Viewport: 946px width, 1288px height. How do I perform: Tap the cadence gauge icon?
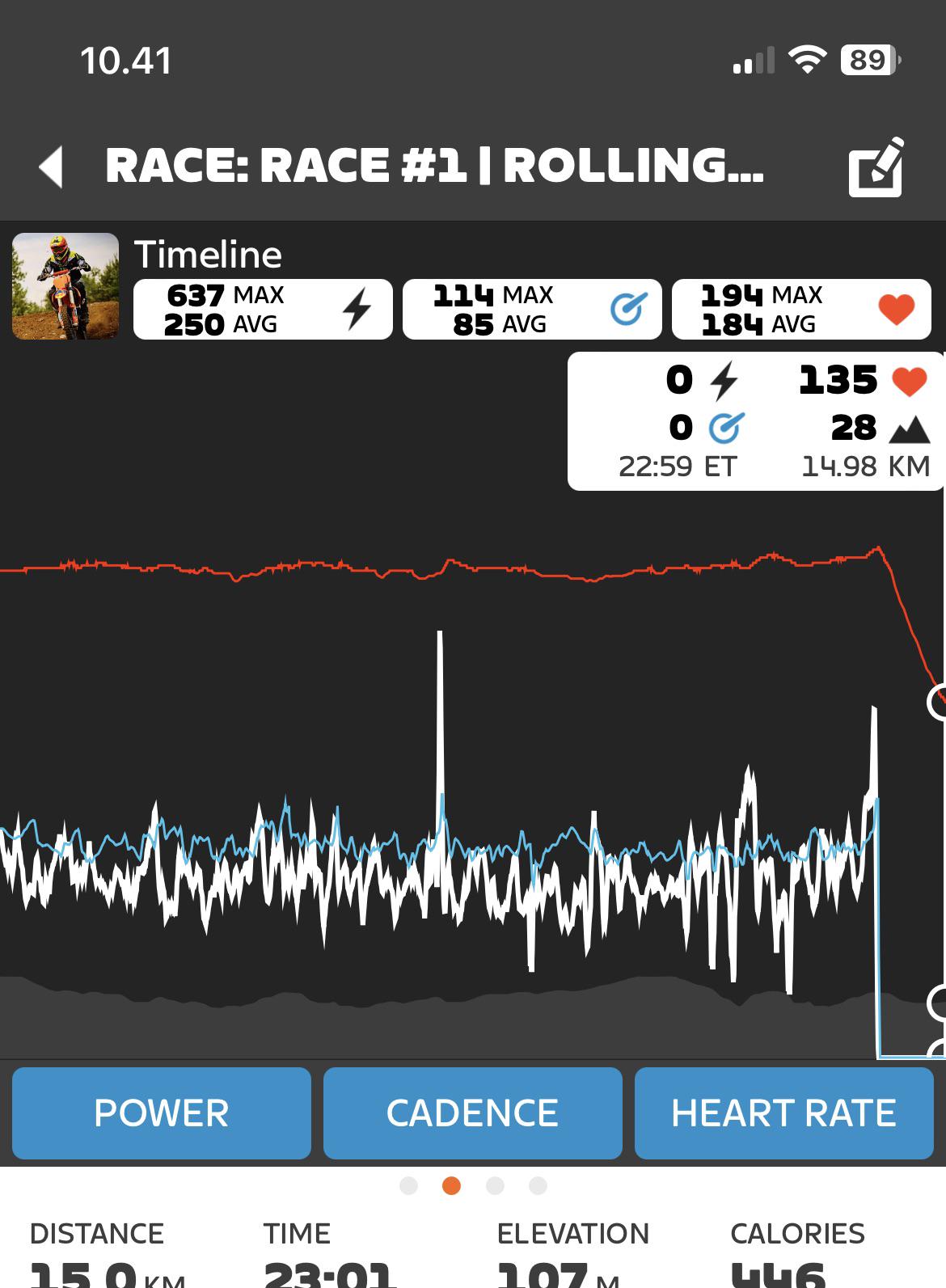[630, 306]
